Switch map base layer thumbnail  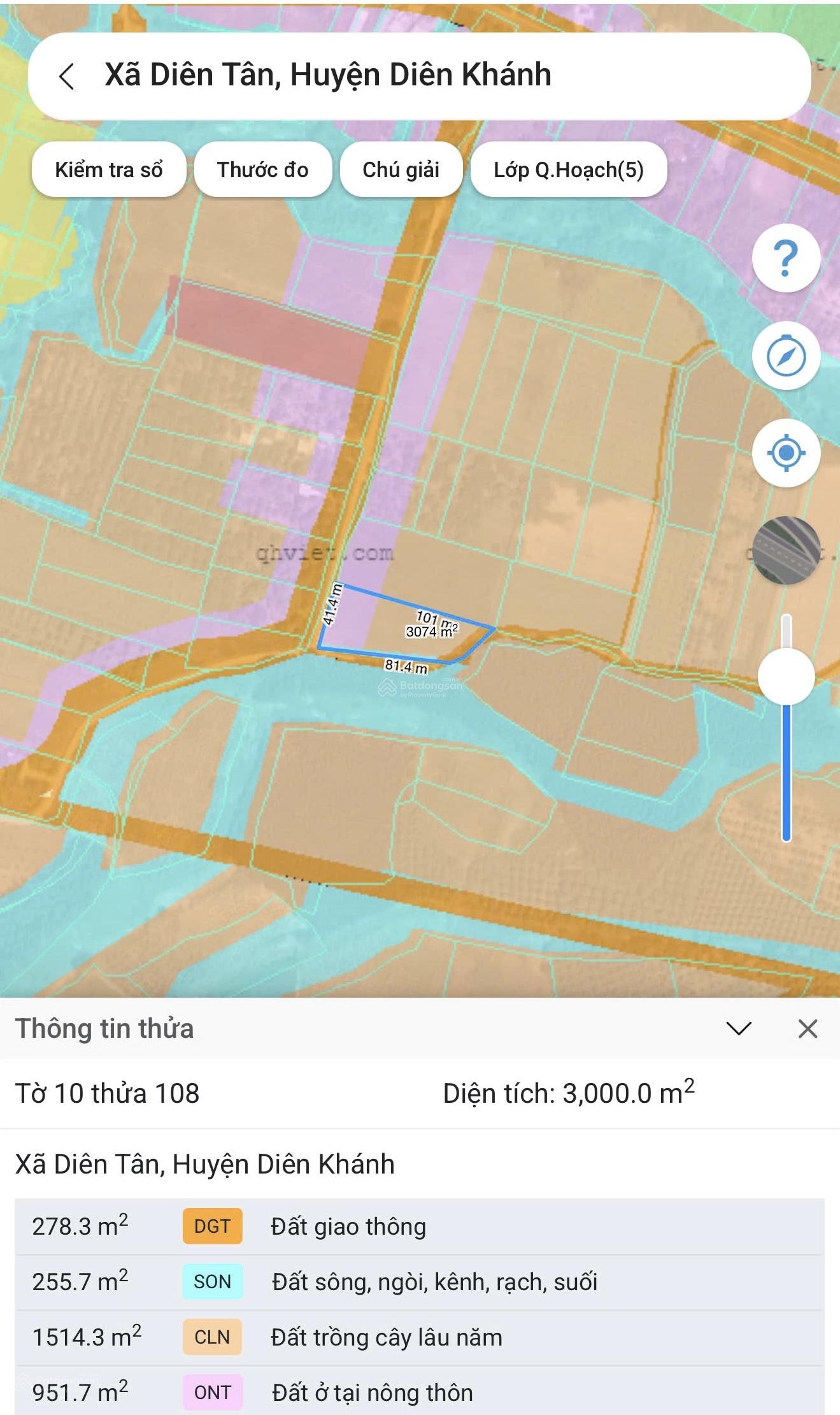pos(786,550)
